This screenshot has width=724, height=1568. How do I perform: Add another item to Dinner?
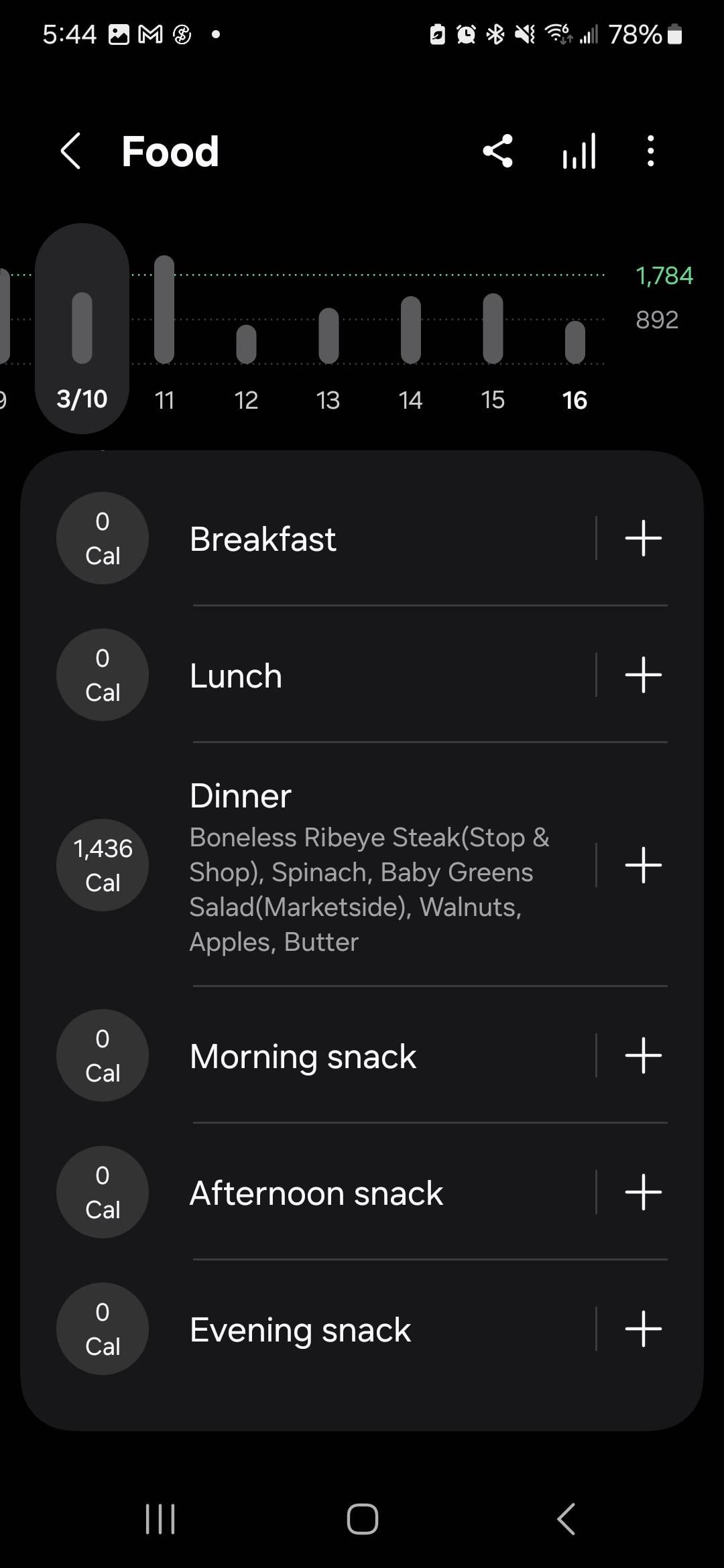point(643,865)
